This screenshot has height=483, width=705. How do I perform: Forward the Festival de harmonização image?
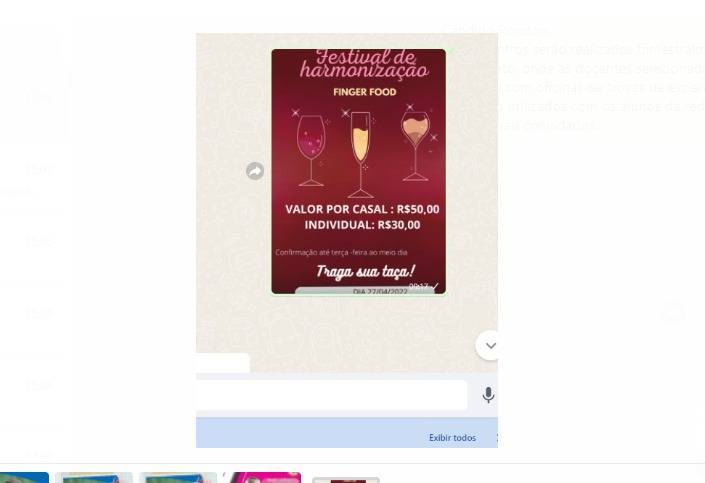point(255,172)
